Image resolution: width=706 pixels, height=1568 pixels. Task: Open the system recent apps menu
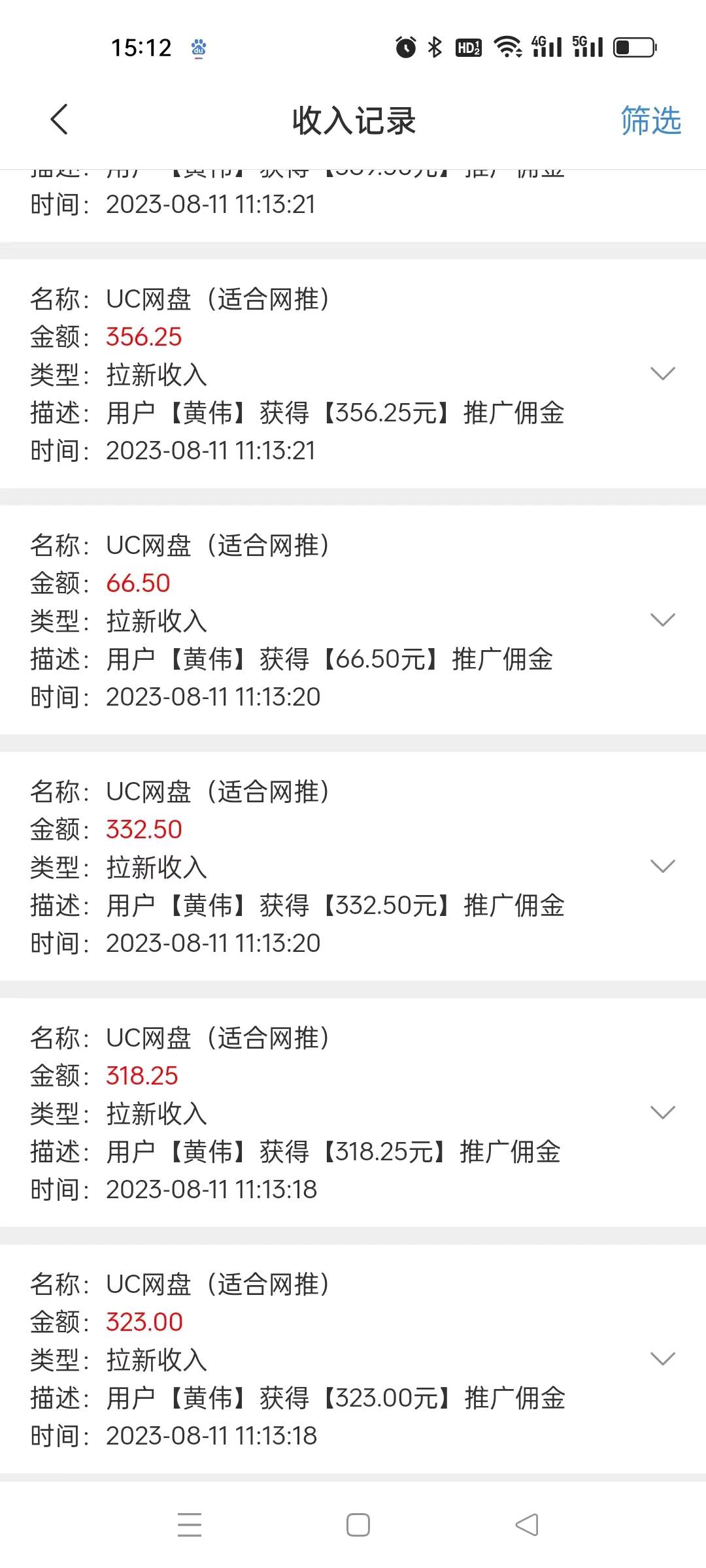190,1525
